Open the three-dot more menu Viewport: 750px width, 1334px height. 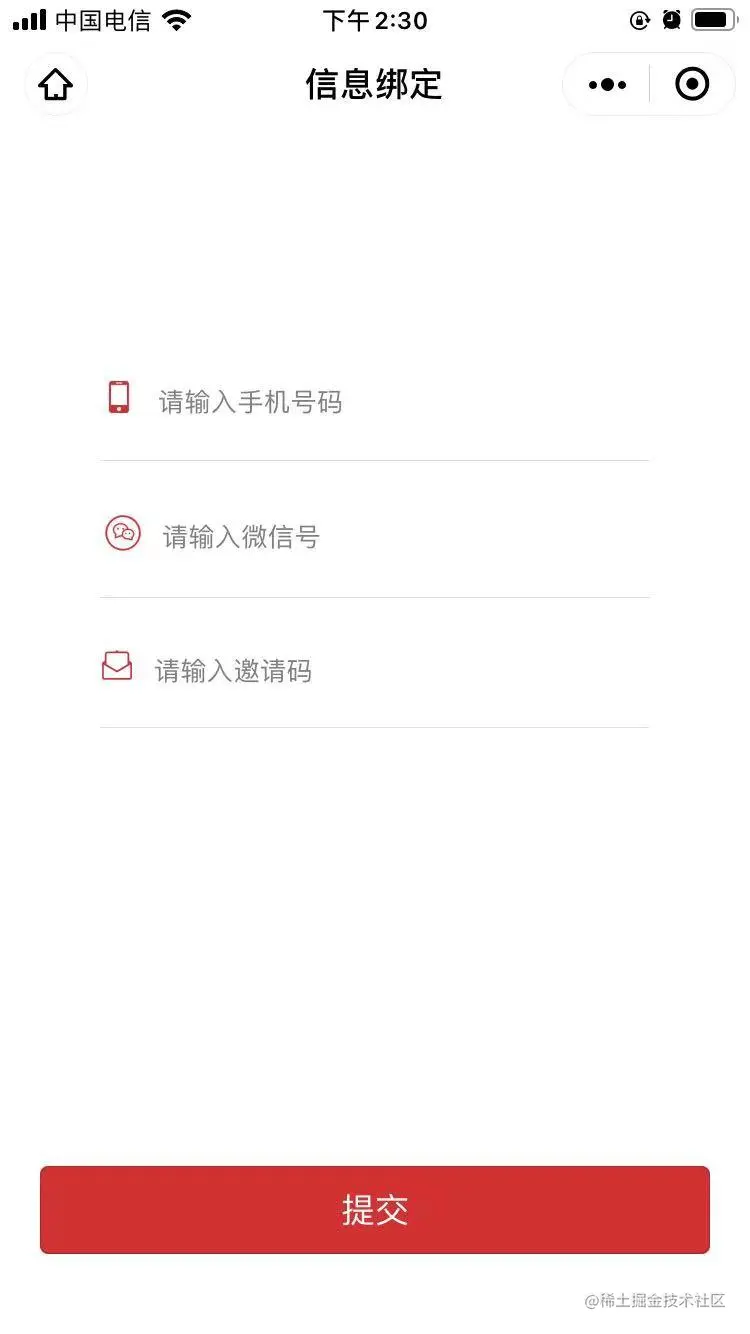pyautogui.click(x=607, y=85)
